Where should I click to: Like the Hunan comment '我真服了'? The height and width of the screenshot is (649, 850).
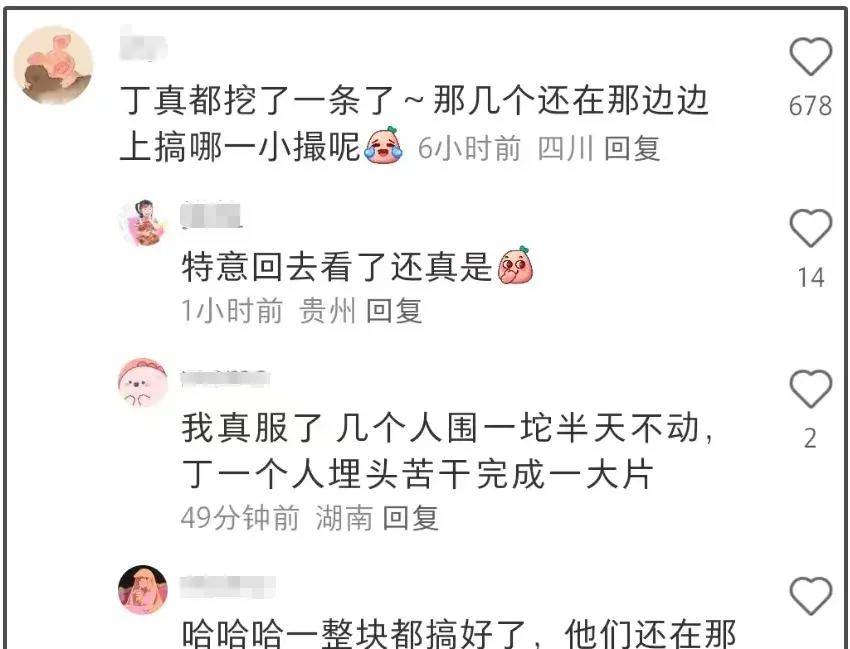pyautogui.click(x=810, y=388)
